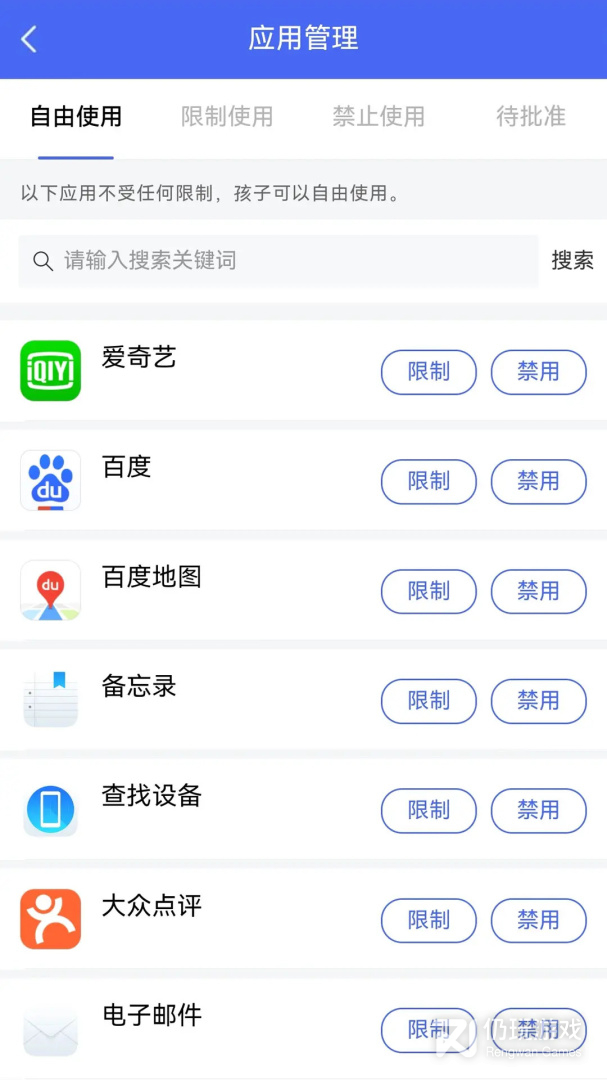The image size is (607, 1080).
Task: Apply 限制 to 查找设备
Action: (429, 811)
